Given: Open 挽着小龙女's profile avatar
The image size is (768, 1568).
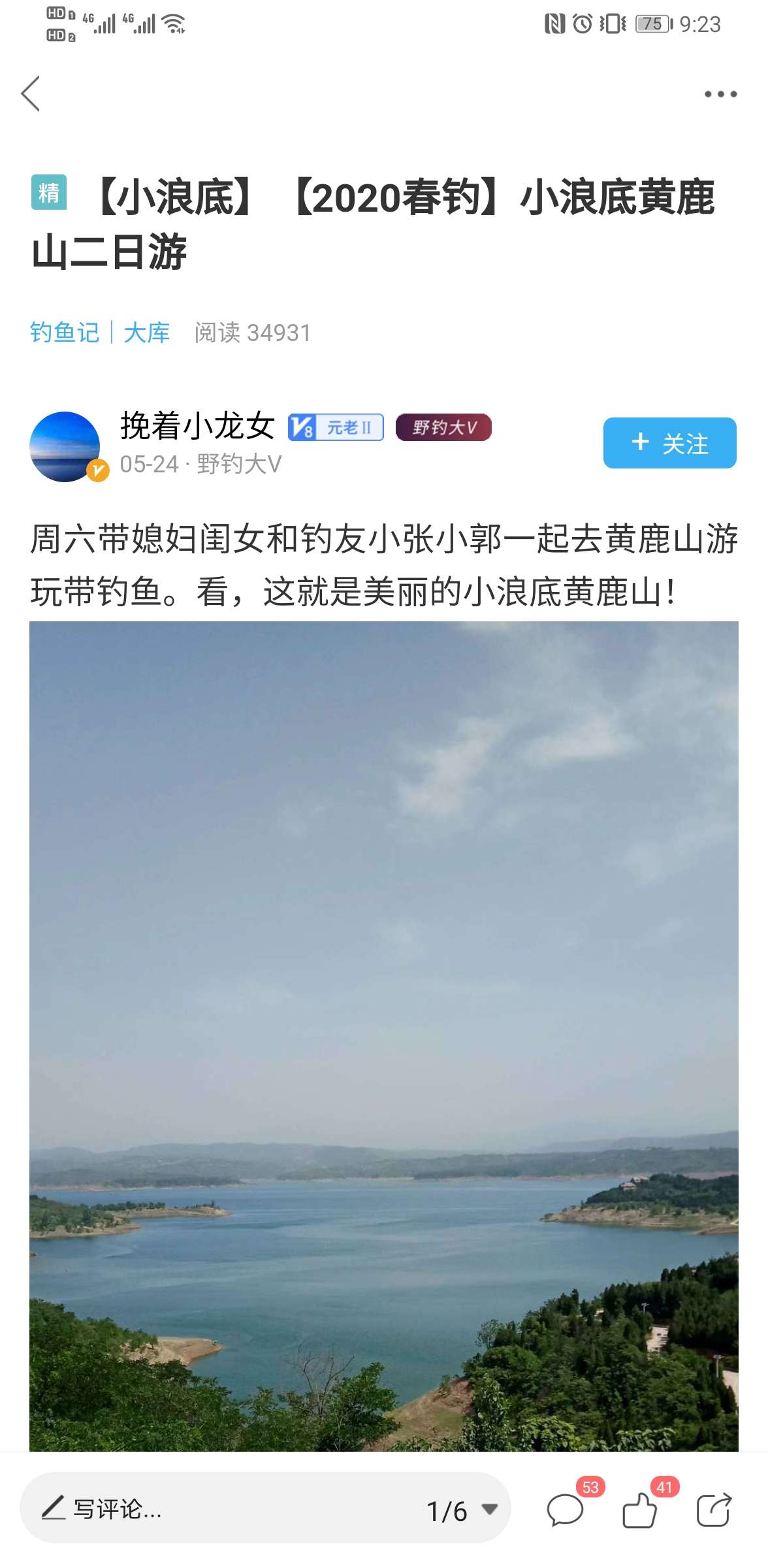Looking at the screenshot, I should (x=65, y=447).
